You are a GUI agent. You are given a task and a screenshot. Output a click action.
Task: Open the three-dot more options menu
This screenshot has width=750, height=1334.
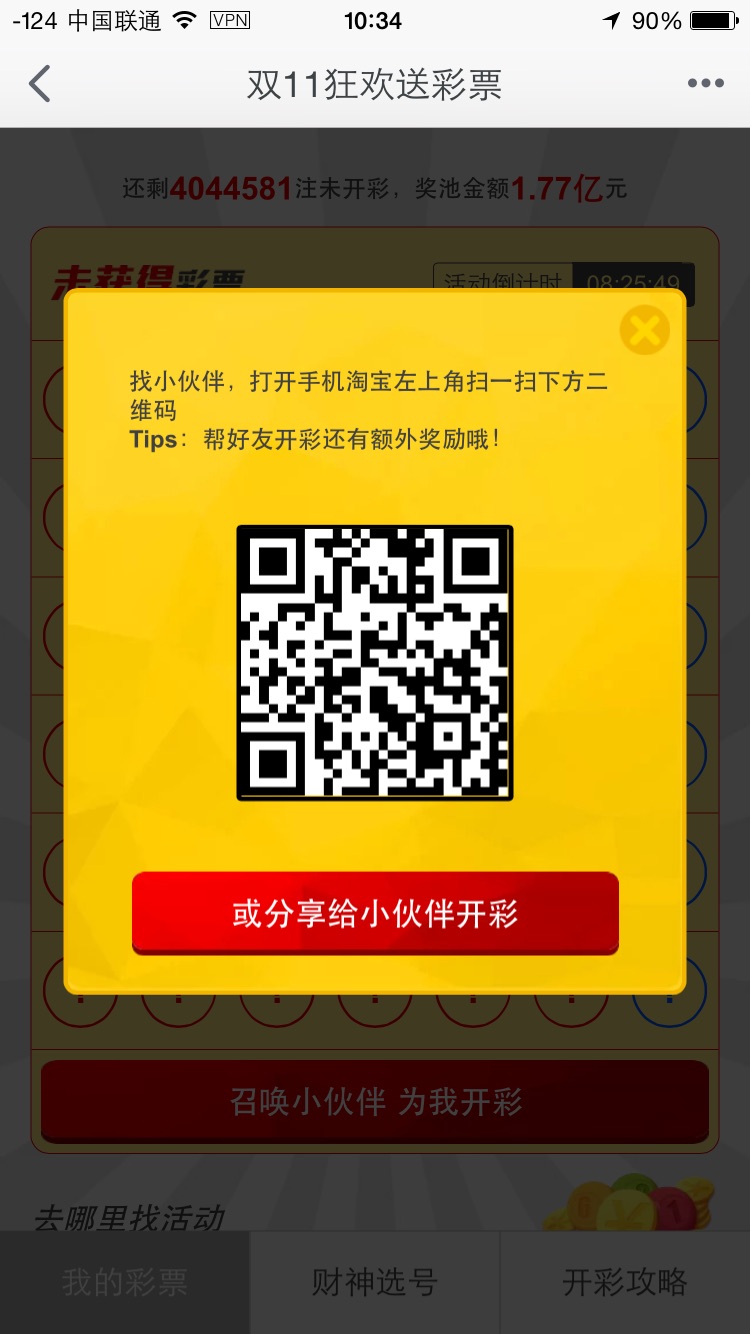(705, 84)
